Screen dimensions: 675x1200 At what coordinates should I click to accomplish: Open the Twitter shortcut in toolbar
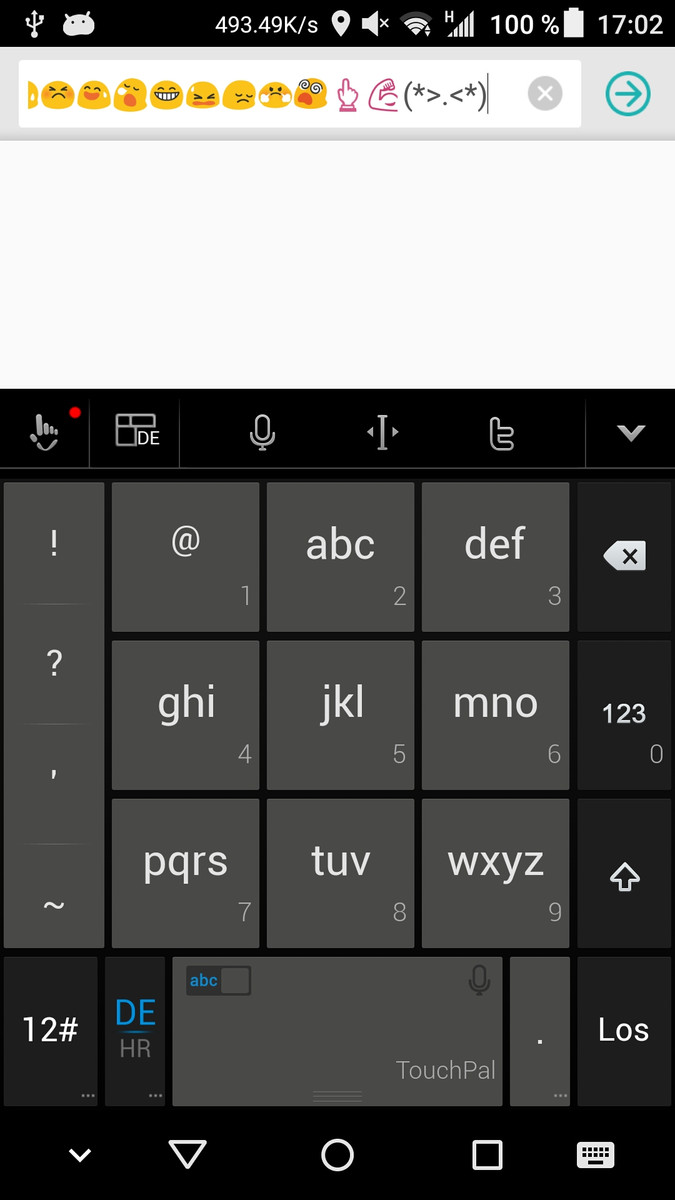point(501,432)
